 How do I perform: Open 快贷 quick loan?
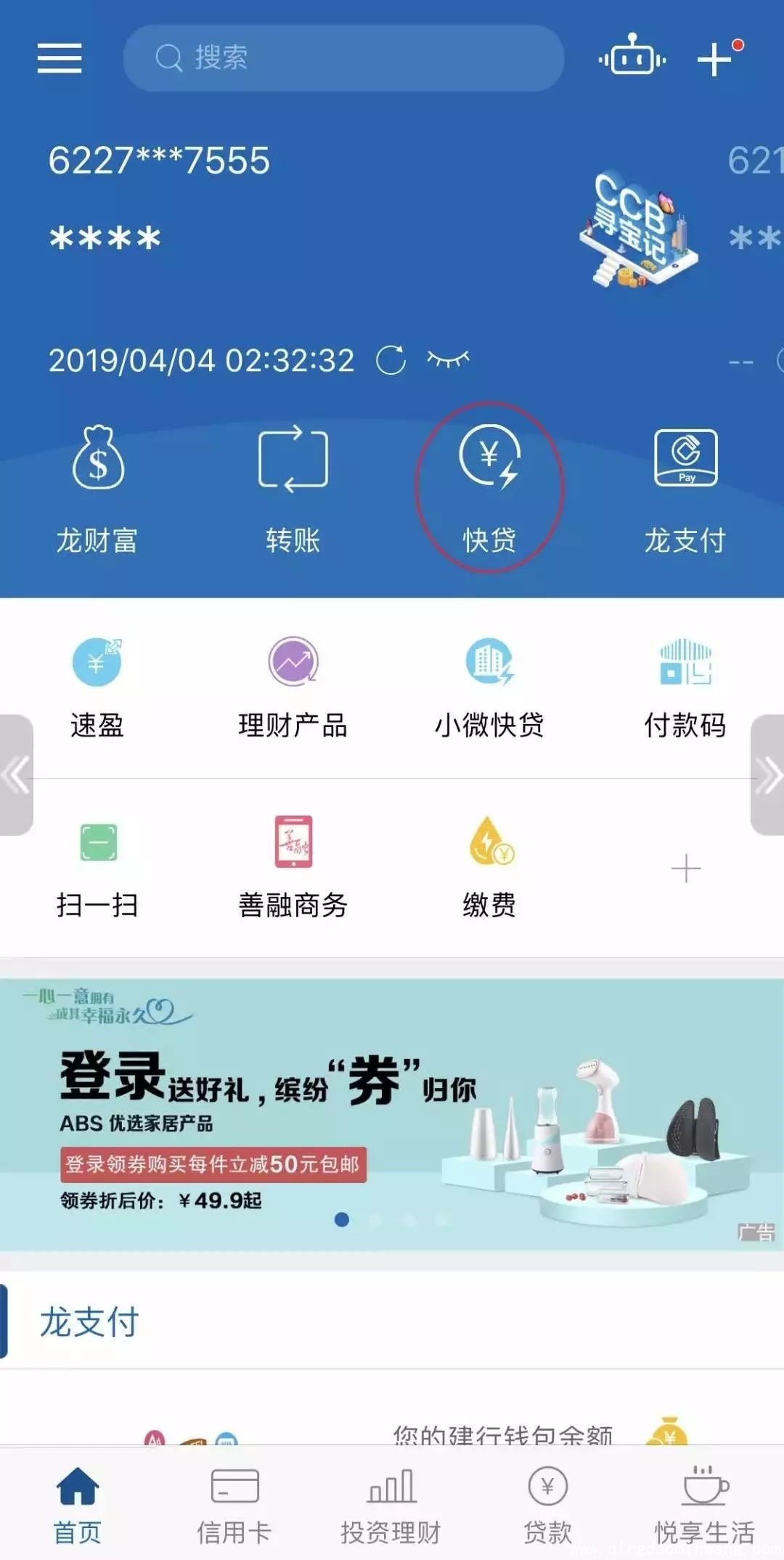pos(489,487)
